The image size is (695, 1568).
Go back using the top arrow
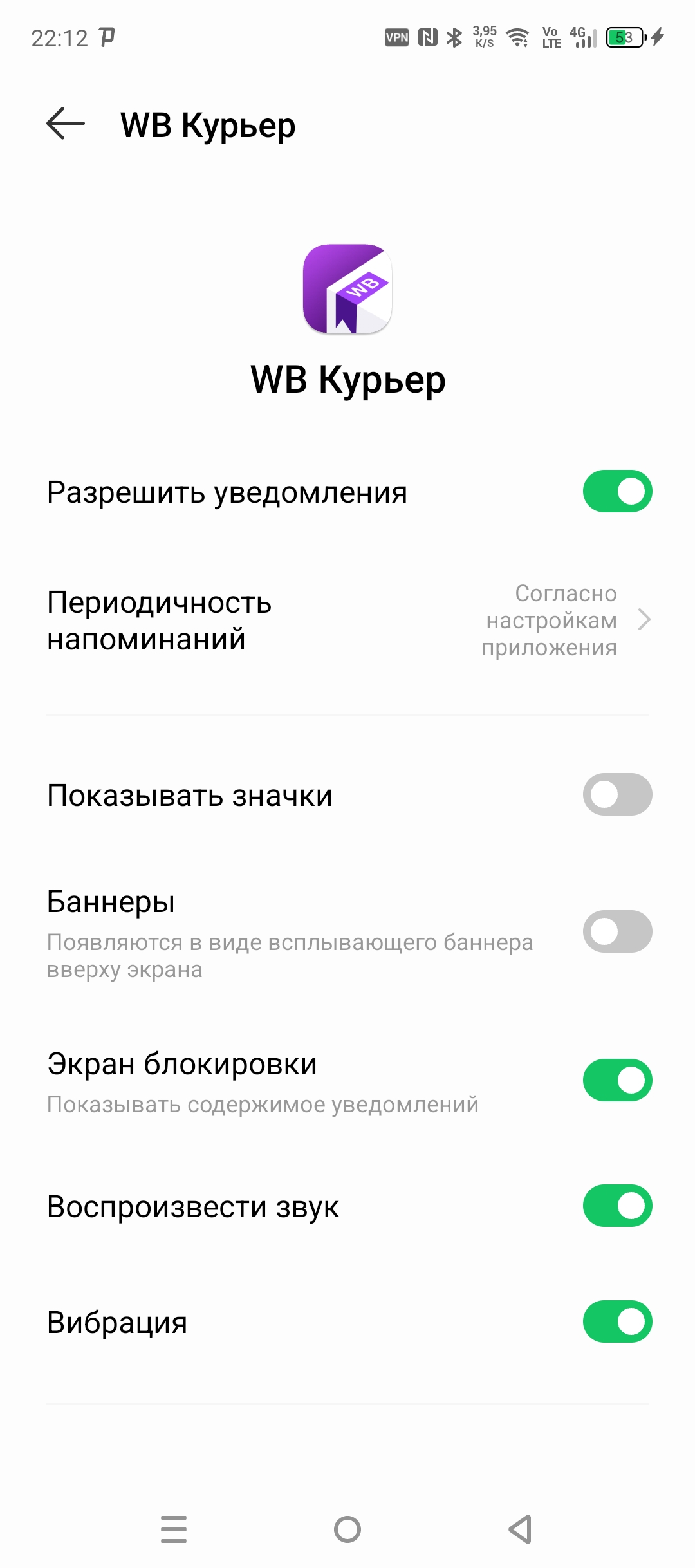(66, 124)
